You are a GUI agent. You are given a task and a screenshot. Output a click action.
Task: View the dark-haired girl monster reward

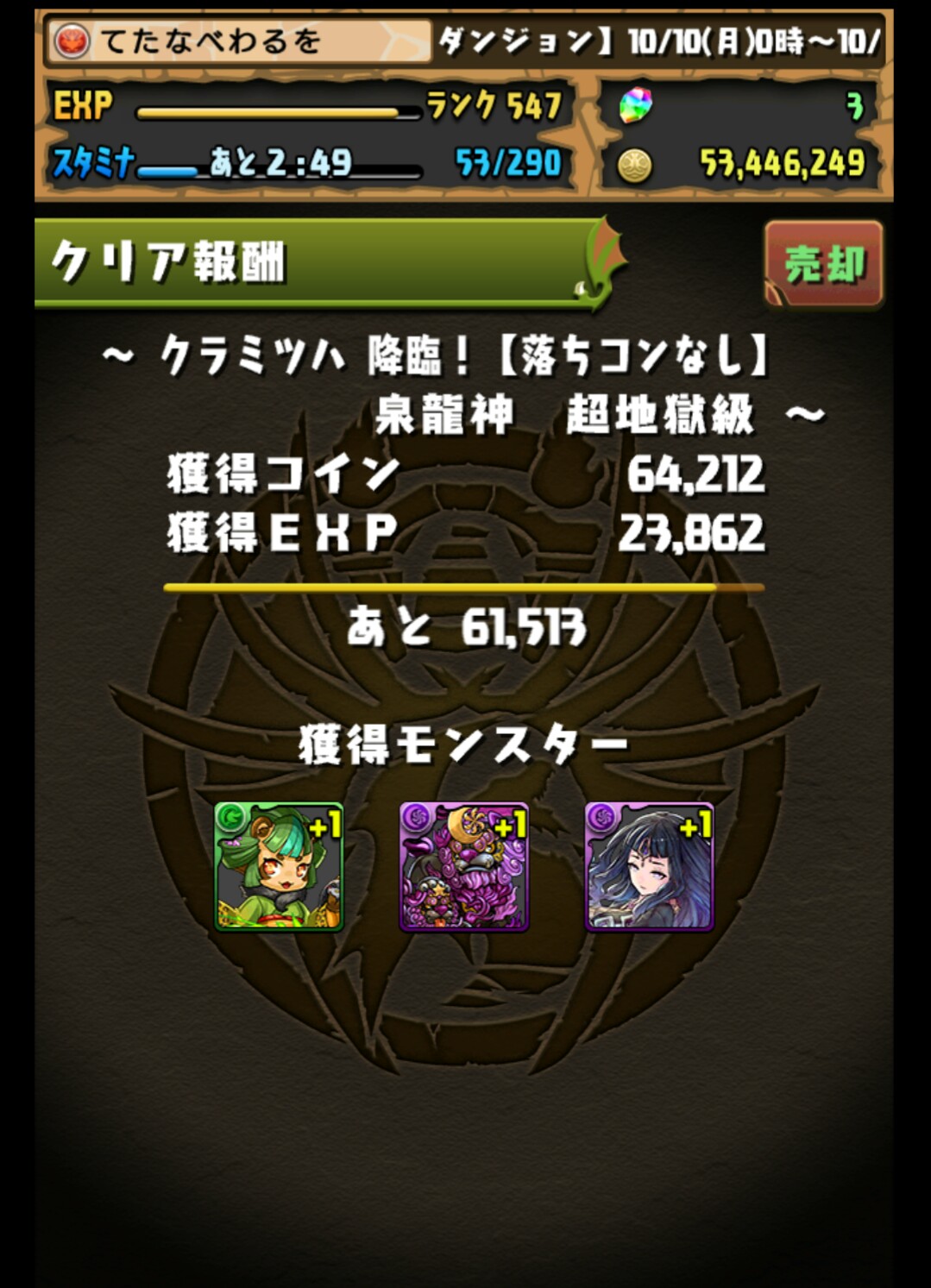tap(649, 866)
